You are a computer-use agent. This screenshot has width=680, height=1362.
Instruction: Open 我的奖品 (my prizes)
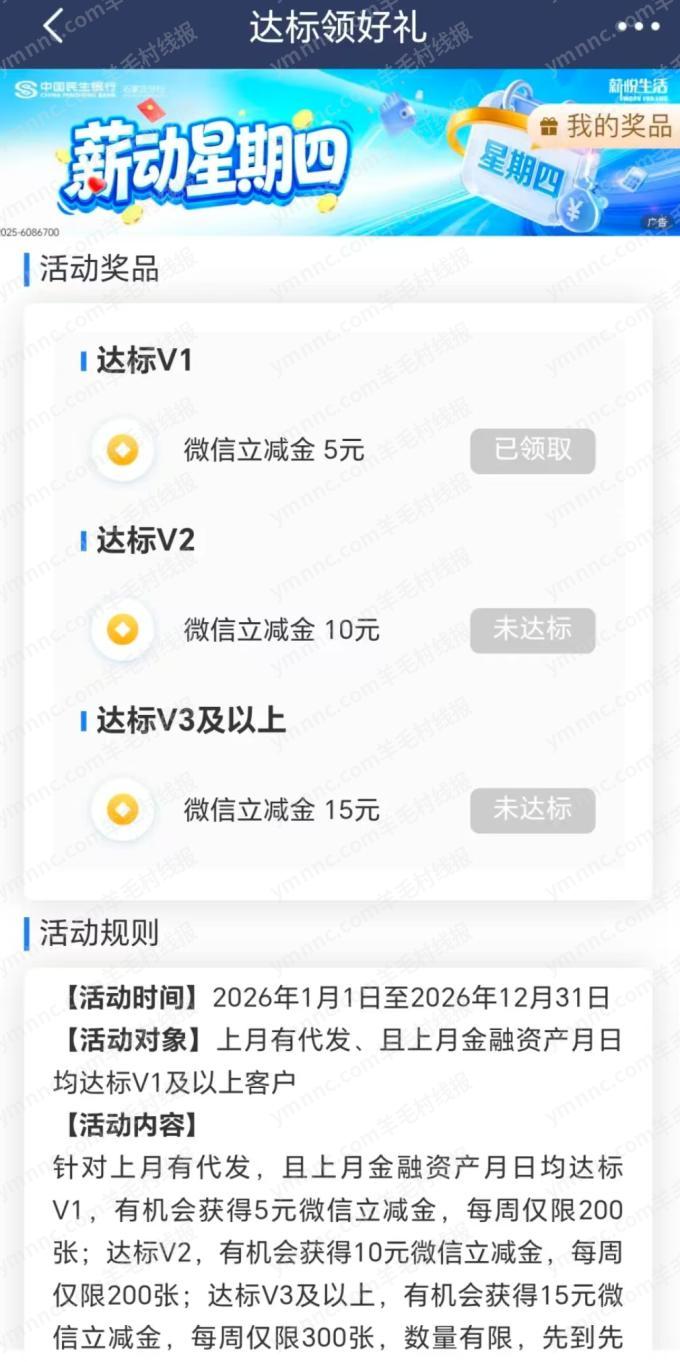pyautogui.click(x=605, y=126)
